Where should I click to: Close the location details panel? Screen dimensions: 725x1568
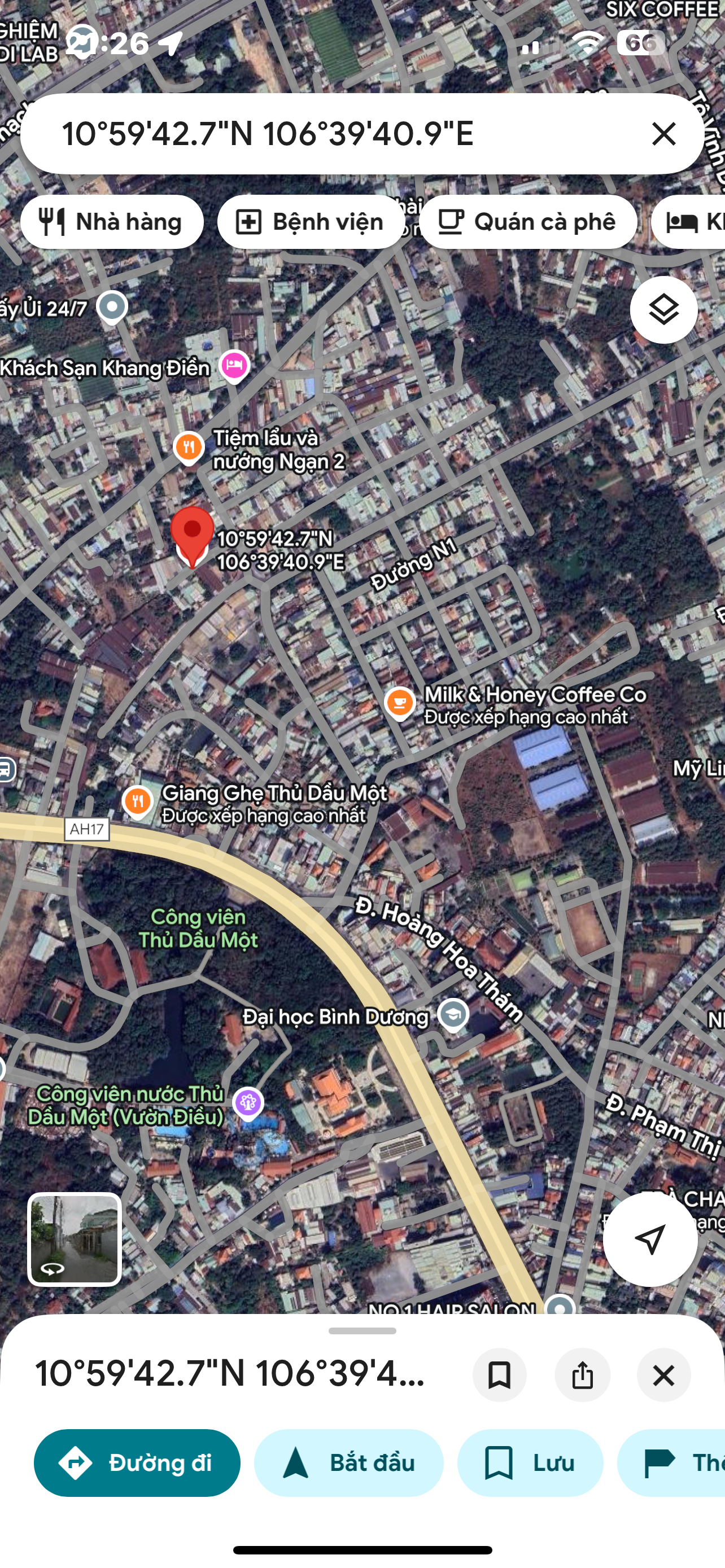click(663, 1375)
